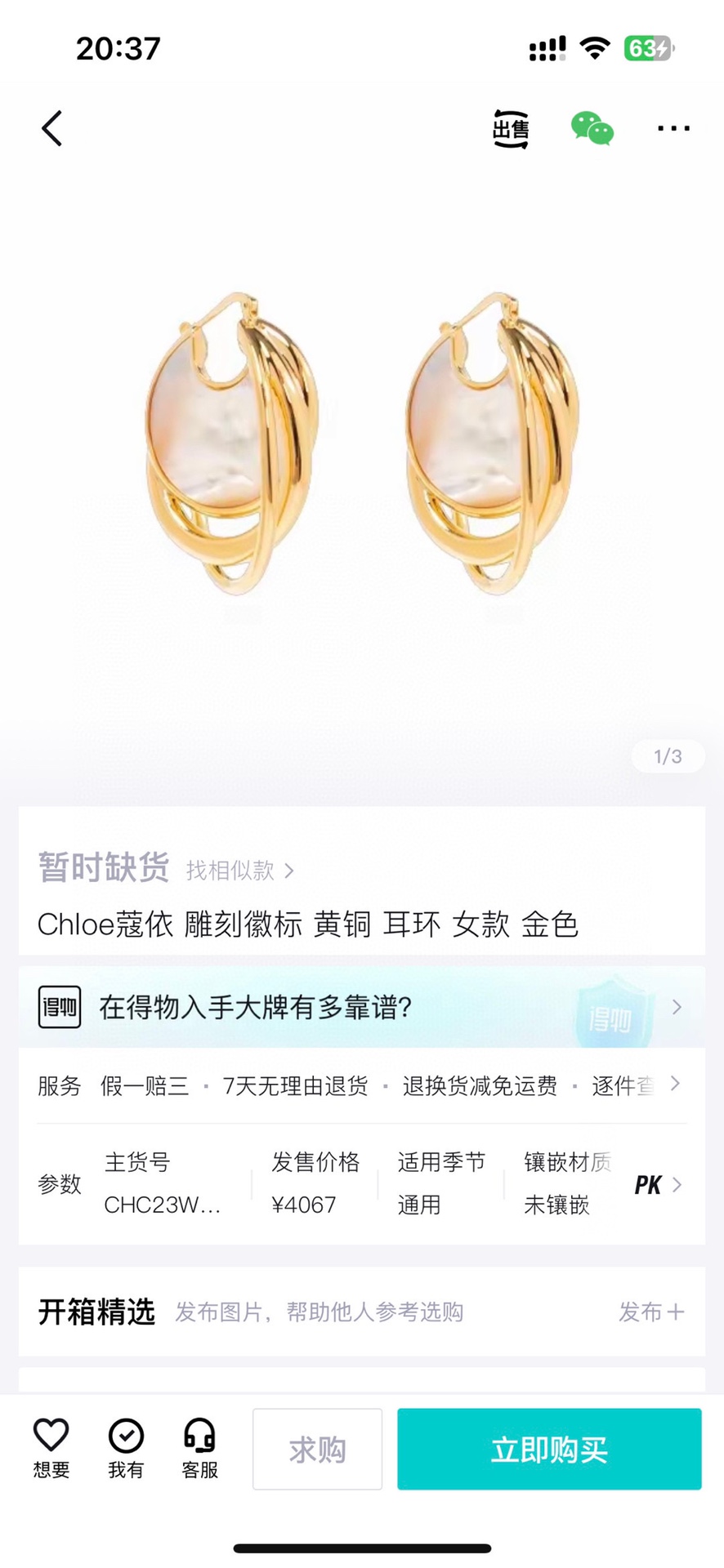The image size is (724, 1568).
Task: Tap the 出售 sell icon
Action: coord(512,129)
